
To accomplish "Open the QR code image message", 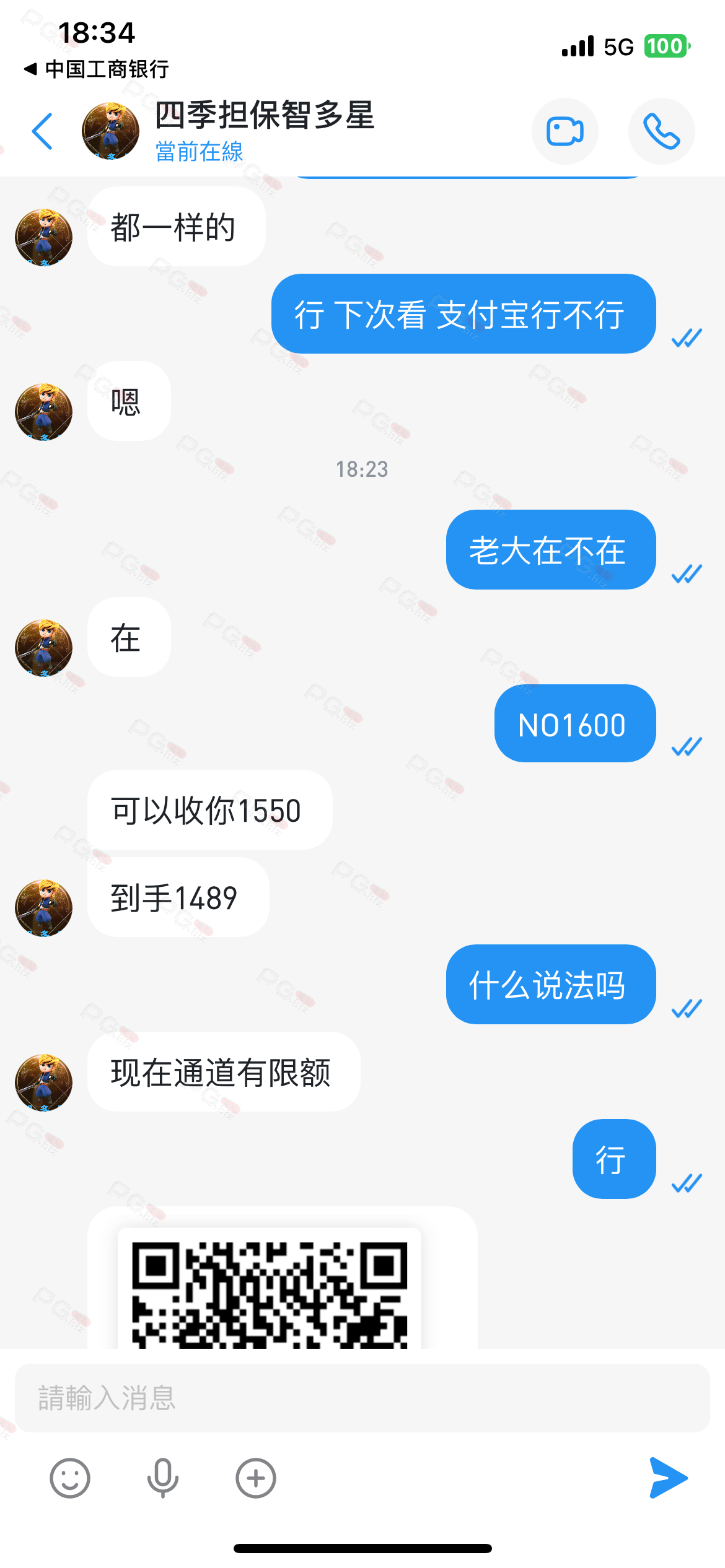I will pos(270,1289).
